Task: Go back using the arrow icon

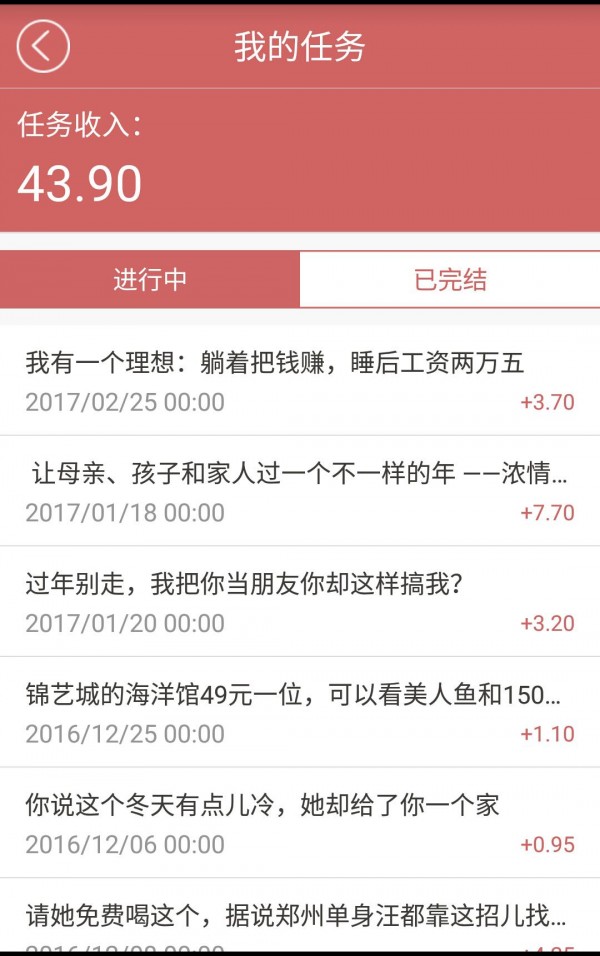Action: tap(43, 47)
